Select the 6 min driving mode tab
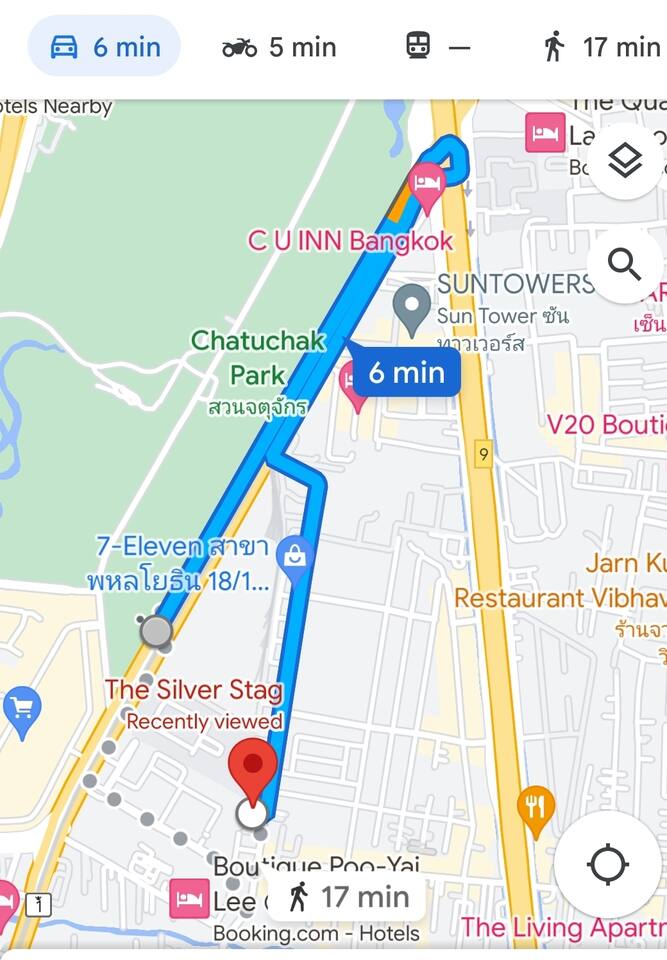The height and width of the screenshot is (960, 667). [103, 47]
